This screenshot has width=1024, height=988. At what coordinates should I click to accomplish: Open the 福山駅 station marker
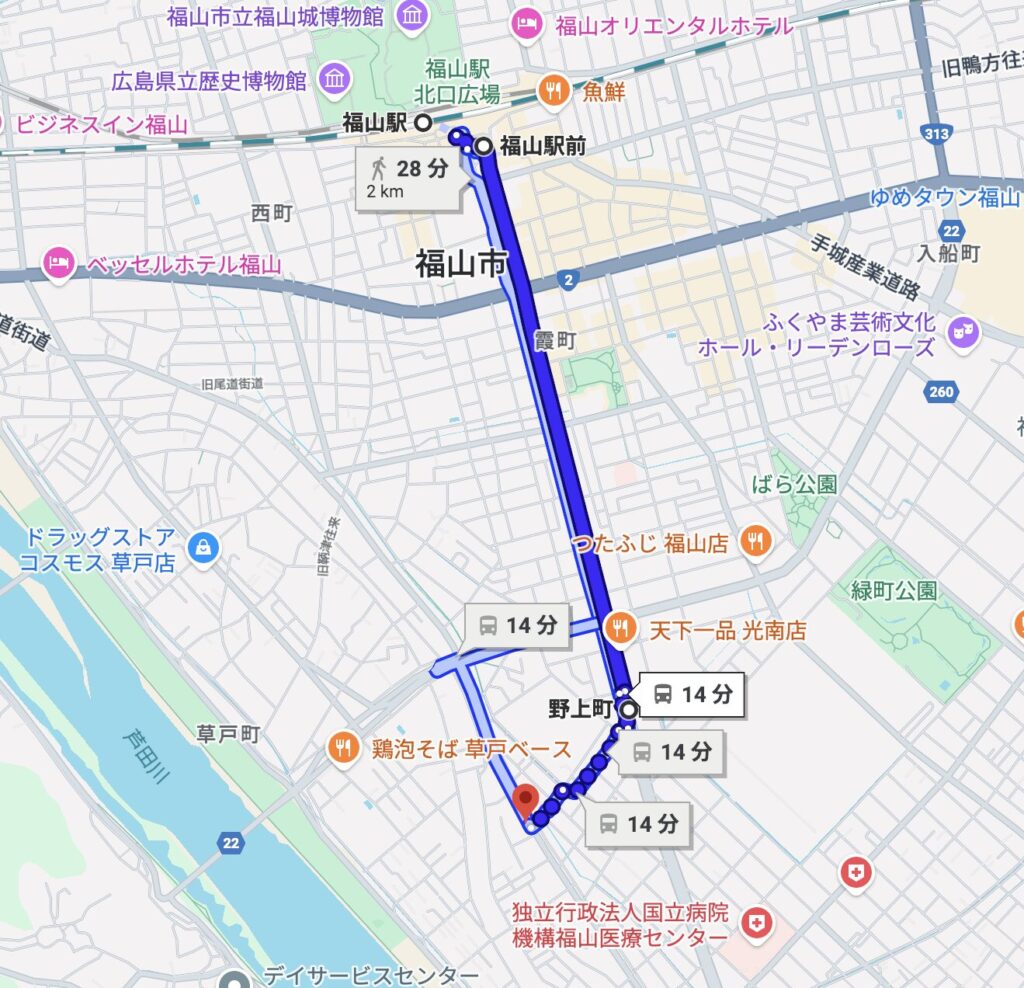tap(423, 123)
